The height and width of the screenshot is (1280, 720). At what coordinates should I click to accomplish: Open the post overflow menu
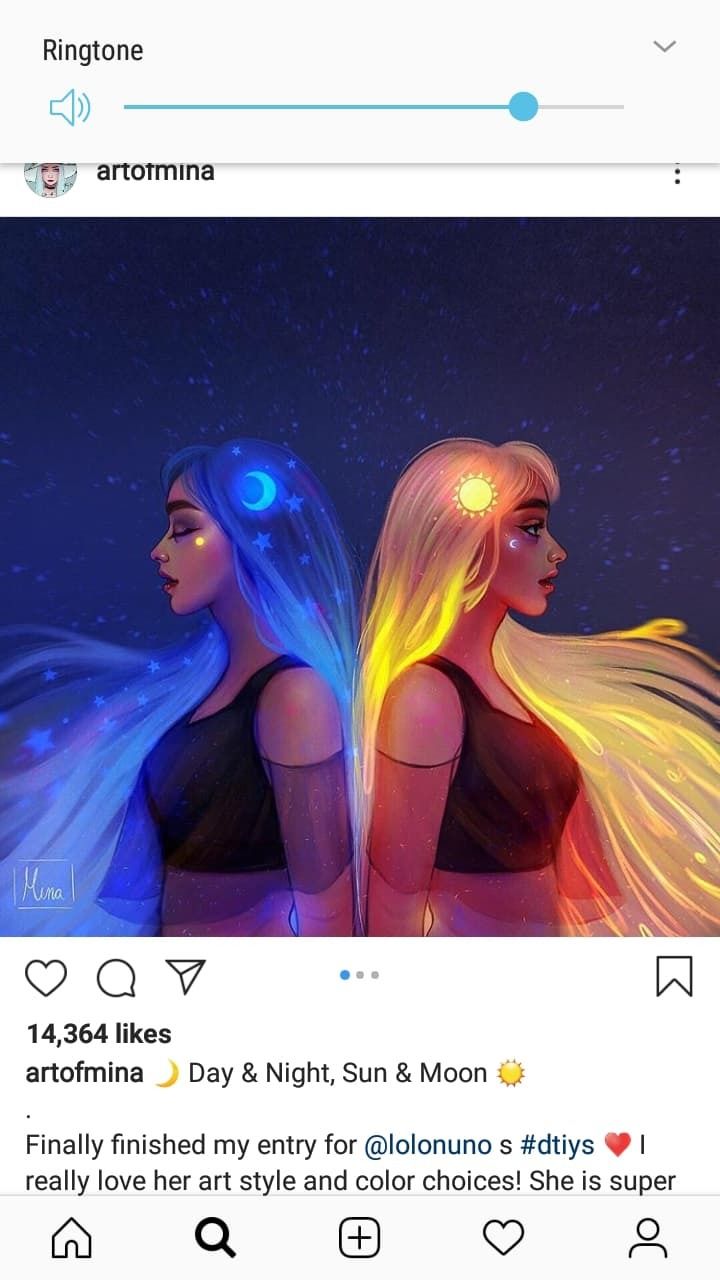pos(677,174)
